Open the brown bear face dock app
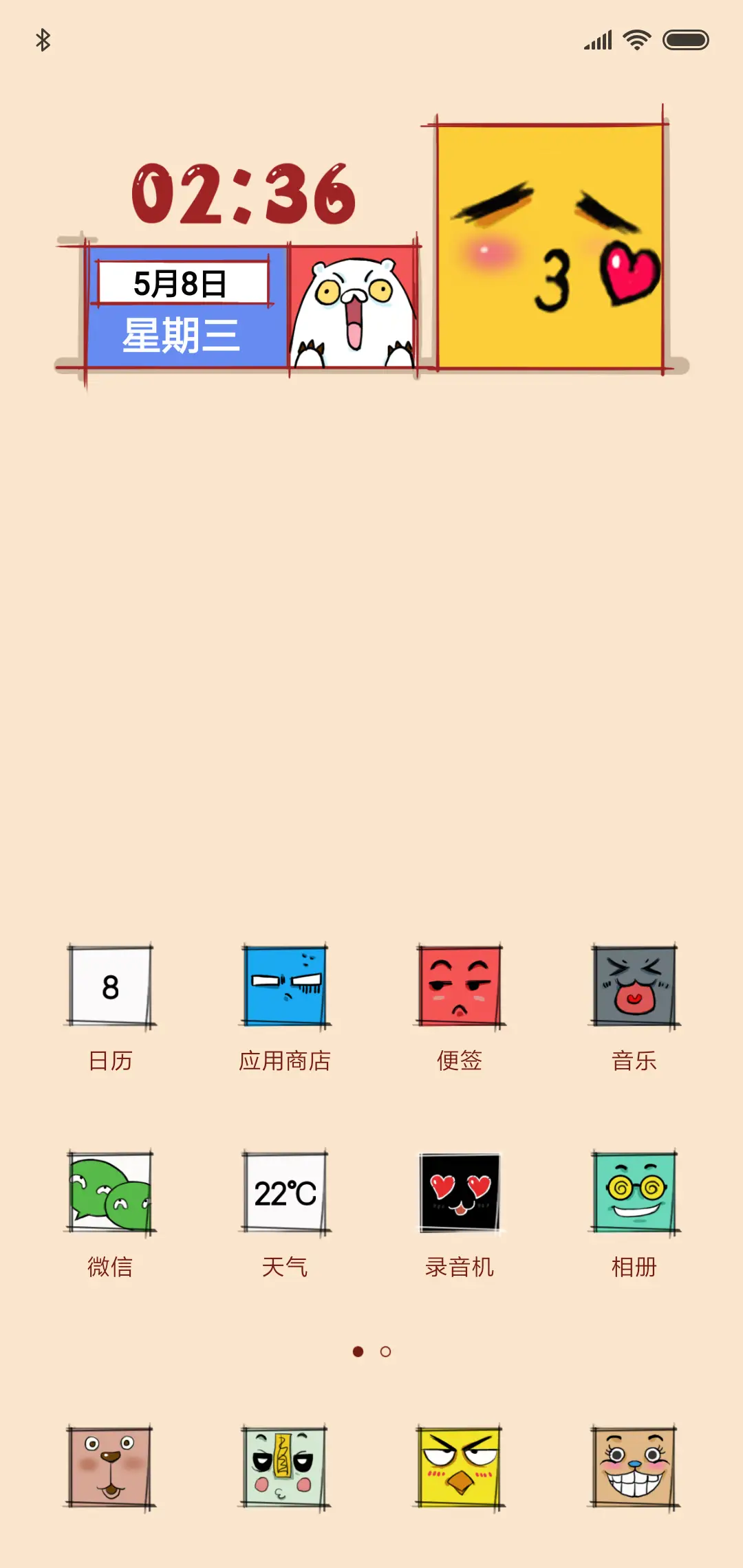Image resolution: width=743 pixels, height=1568 pixels. click(x=110, y=1465)
